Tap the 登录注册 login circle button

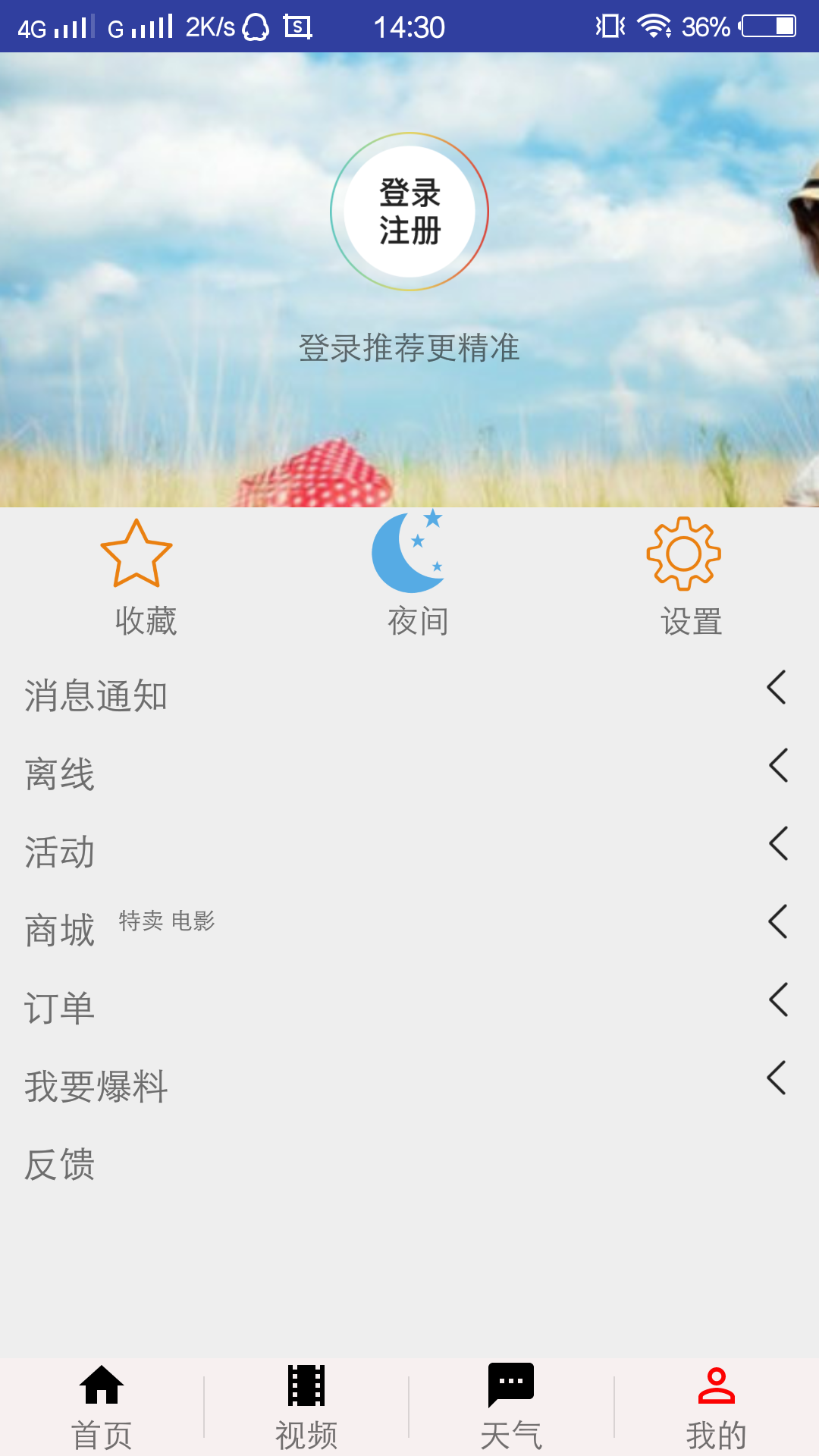409,211
